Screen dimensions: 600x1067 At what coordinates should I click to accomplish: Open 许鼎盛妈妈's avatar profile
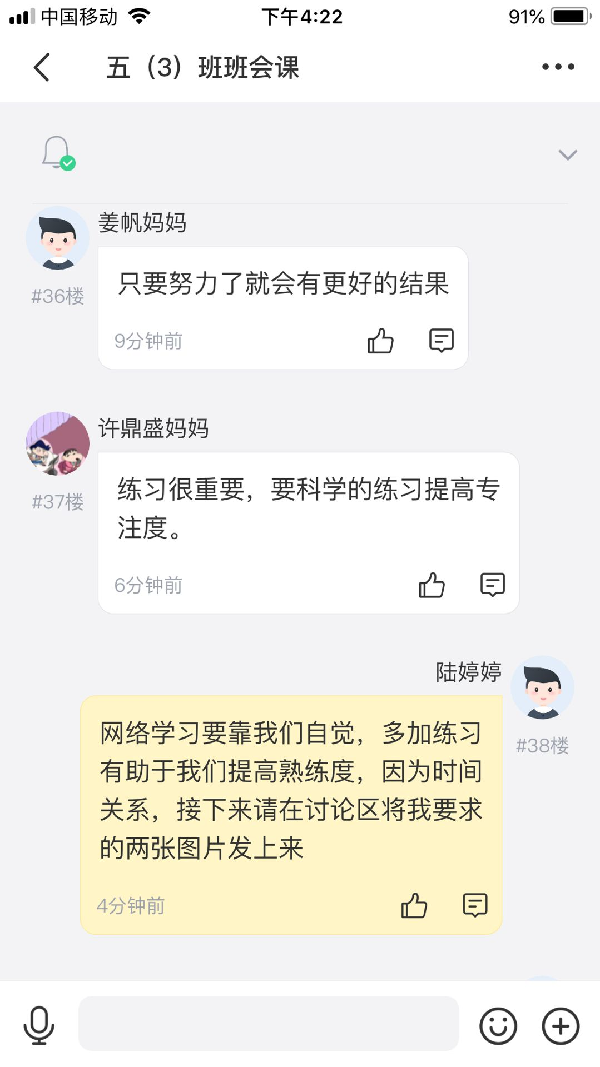(58, 444)
